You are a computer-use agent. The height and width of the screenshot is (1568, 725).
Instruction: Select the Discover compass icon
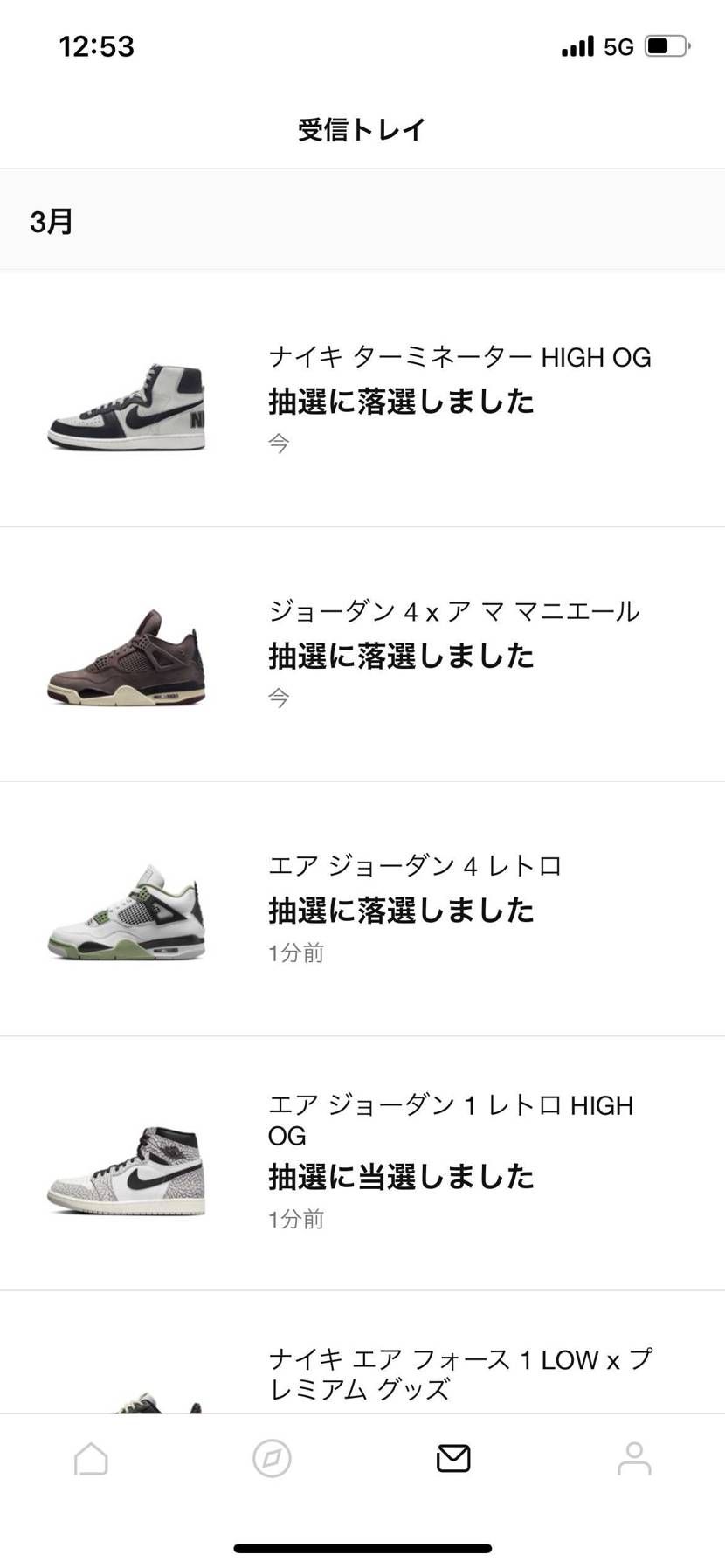pyautogui.click(x=271, y=1456)
